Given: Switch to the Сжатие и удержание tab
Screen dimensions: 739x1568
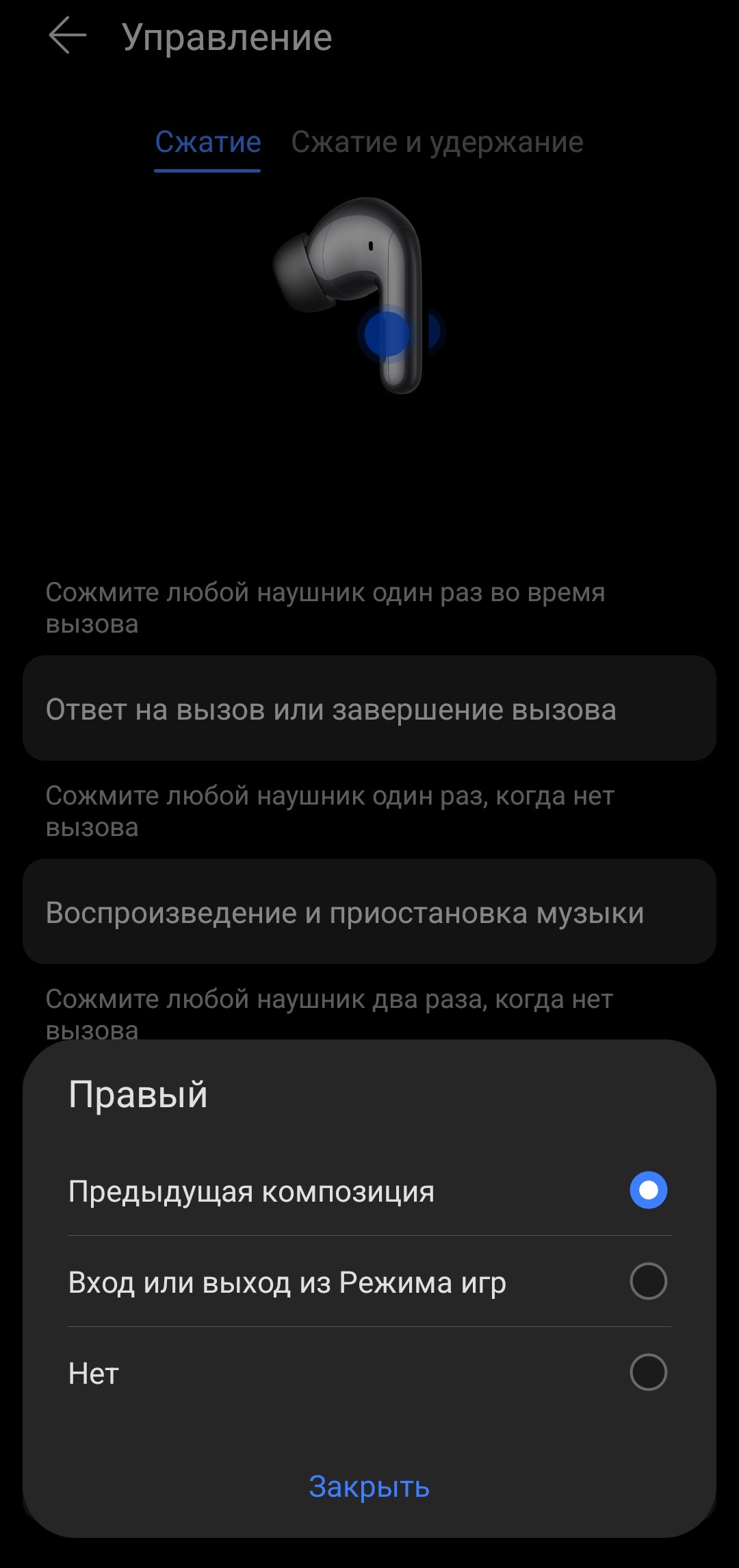Looking at the screenshot, I should 437,142.
